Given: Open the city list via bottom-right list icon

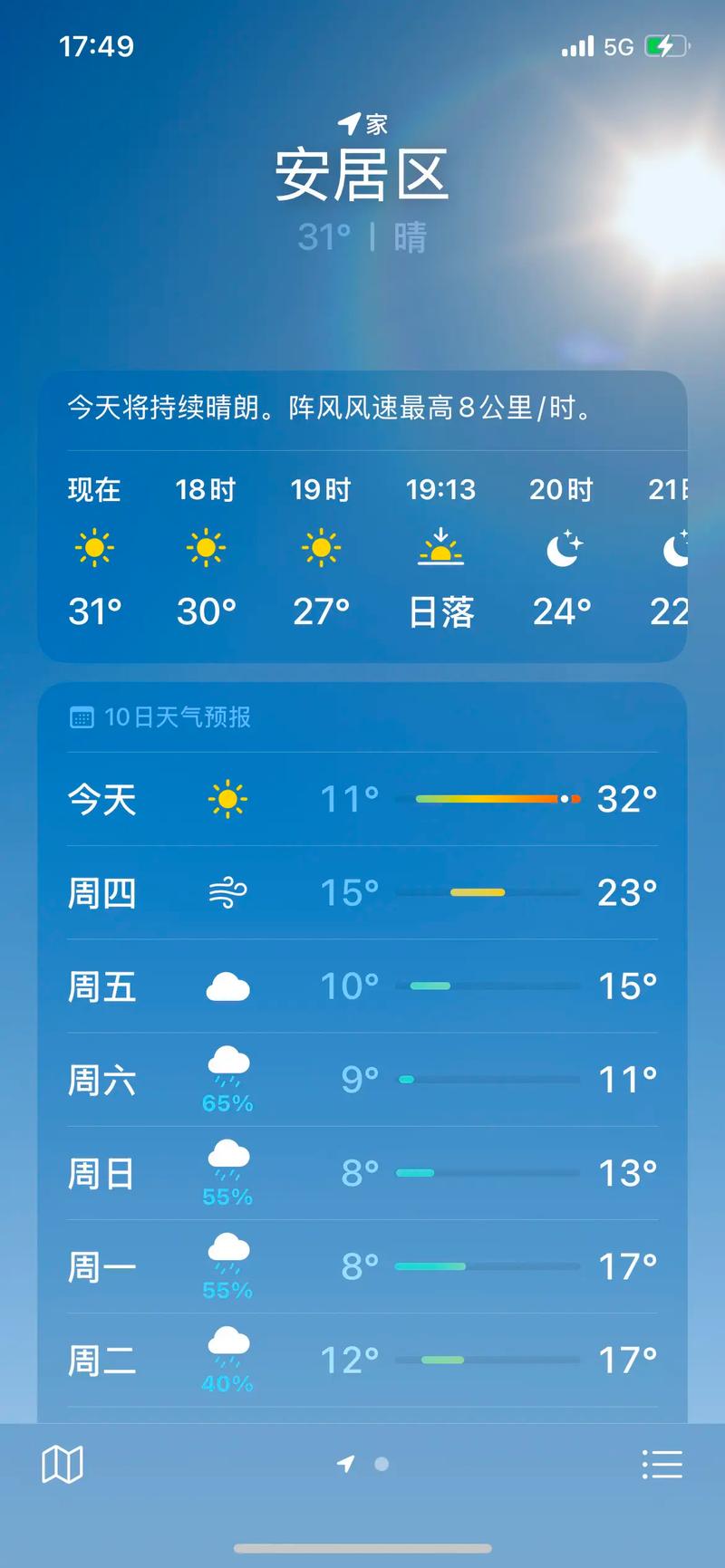Looking at the screenshot, I should [x=662, y=1462].
